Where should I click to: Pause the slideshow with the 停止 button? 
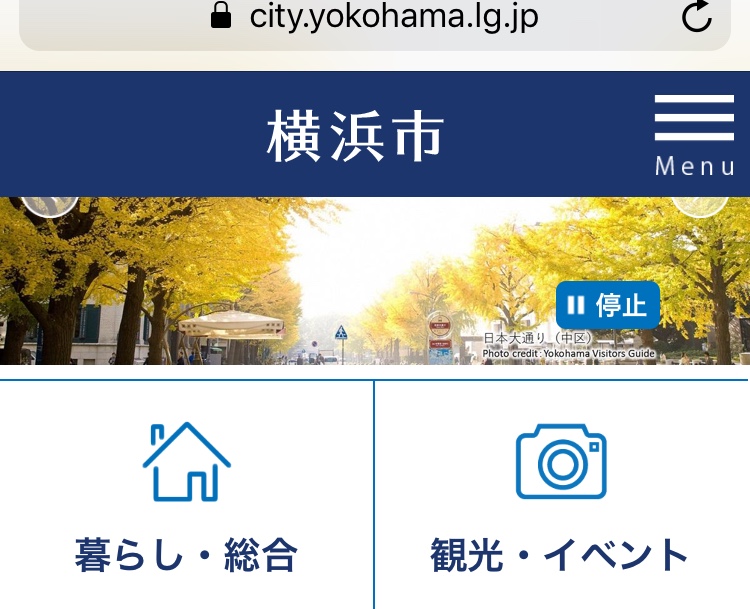coord(608,305)
